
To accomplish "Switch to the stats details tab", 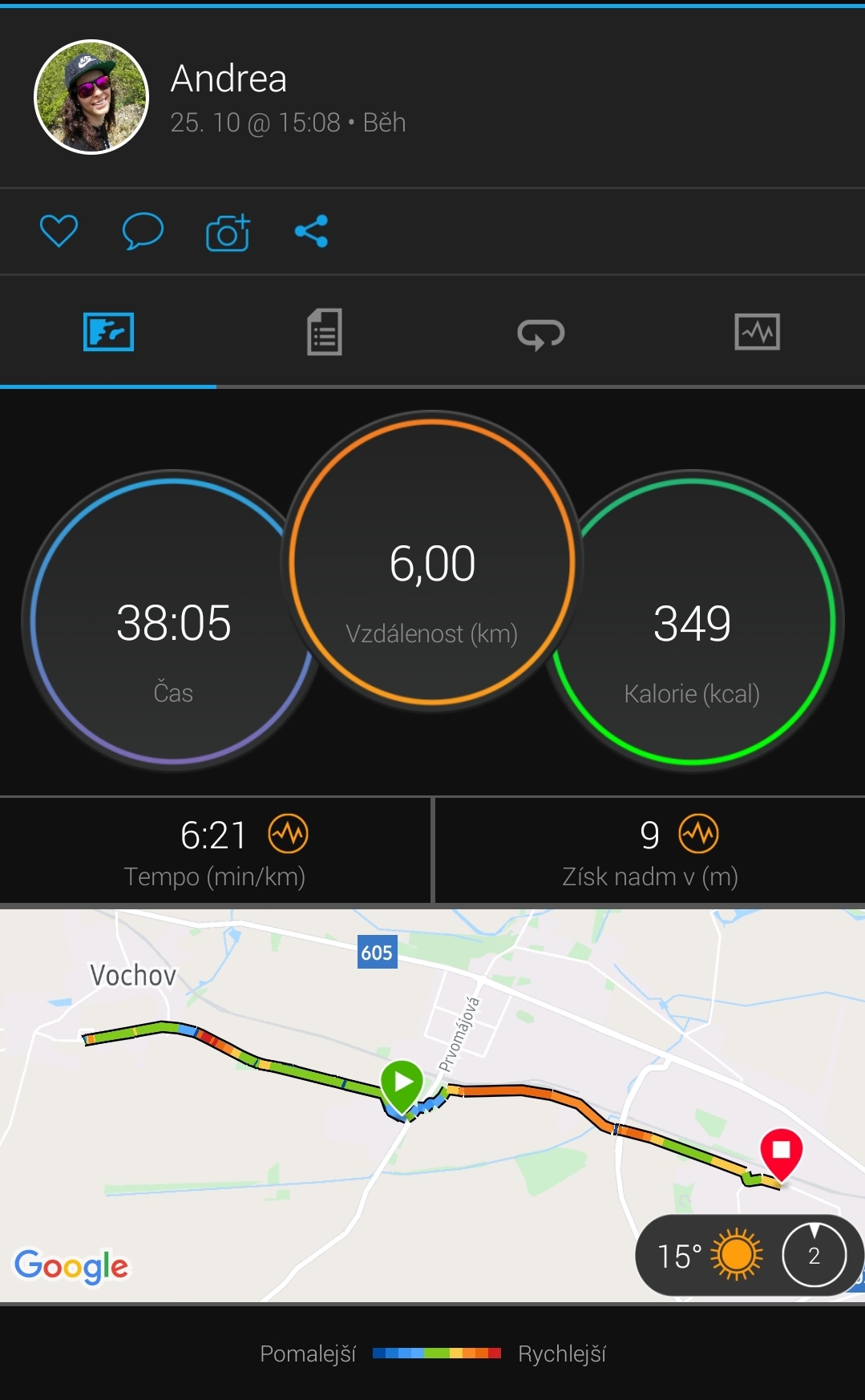I will coord(325,332).
